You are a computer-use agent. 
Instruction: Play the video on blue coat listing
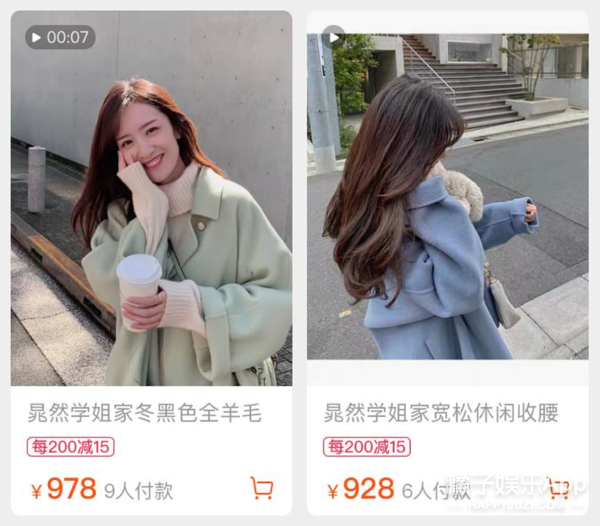click(333, 36)
